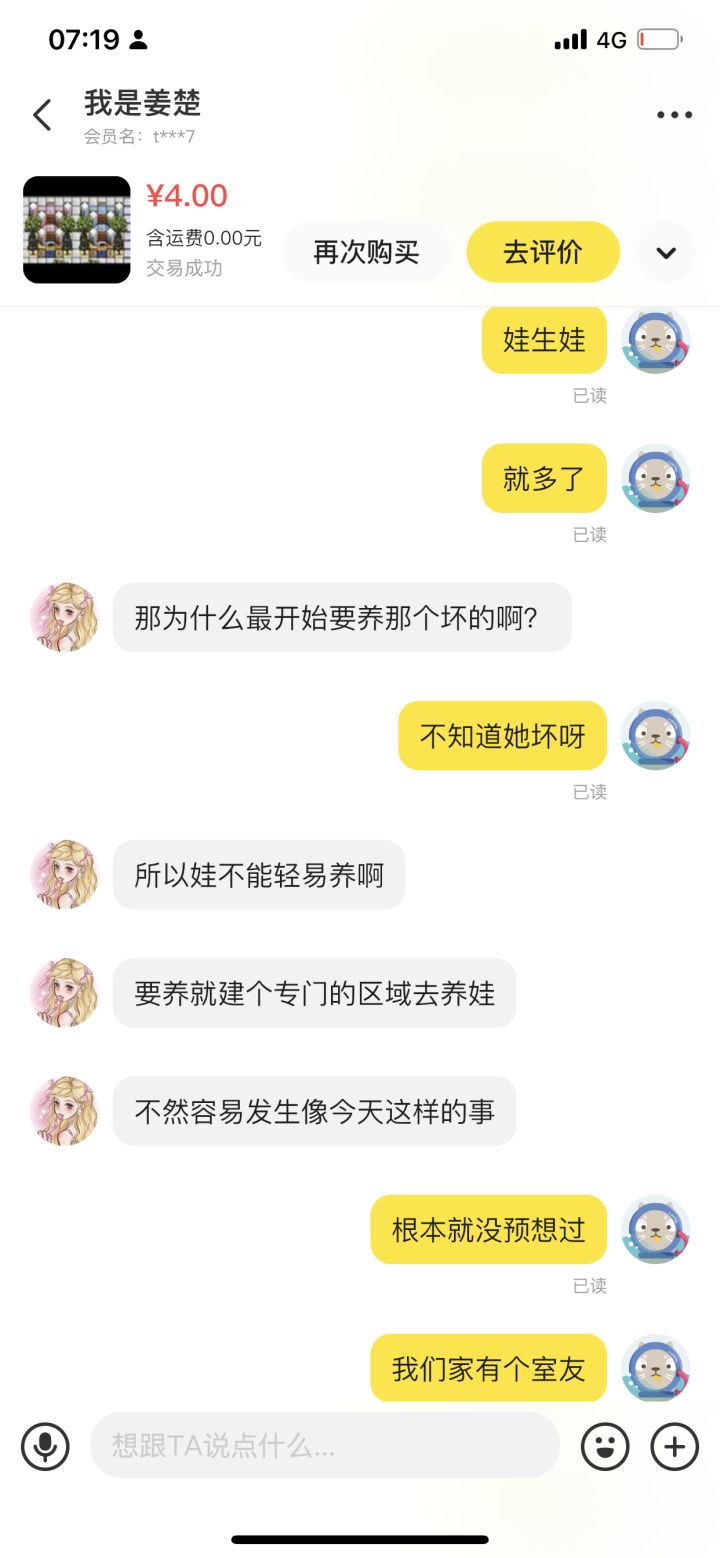Tap the plus icon to add attachments
Viewport: 720px width, 1558px height.
(674, 1446)
